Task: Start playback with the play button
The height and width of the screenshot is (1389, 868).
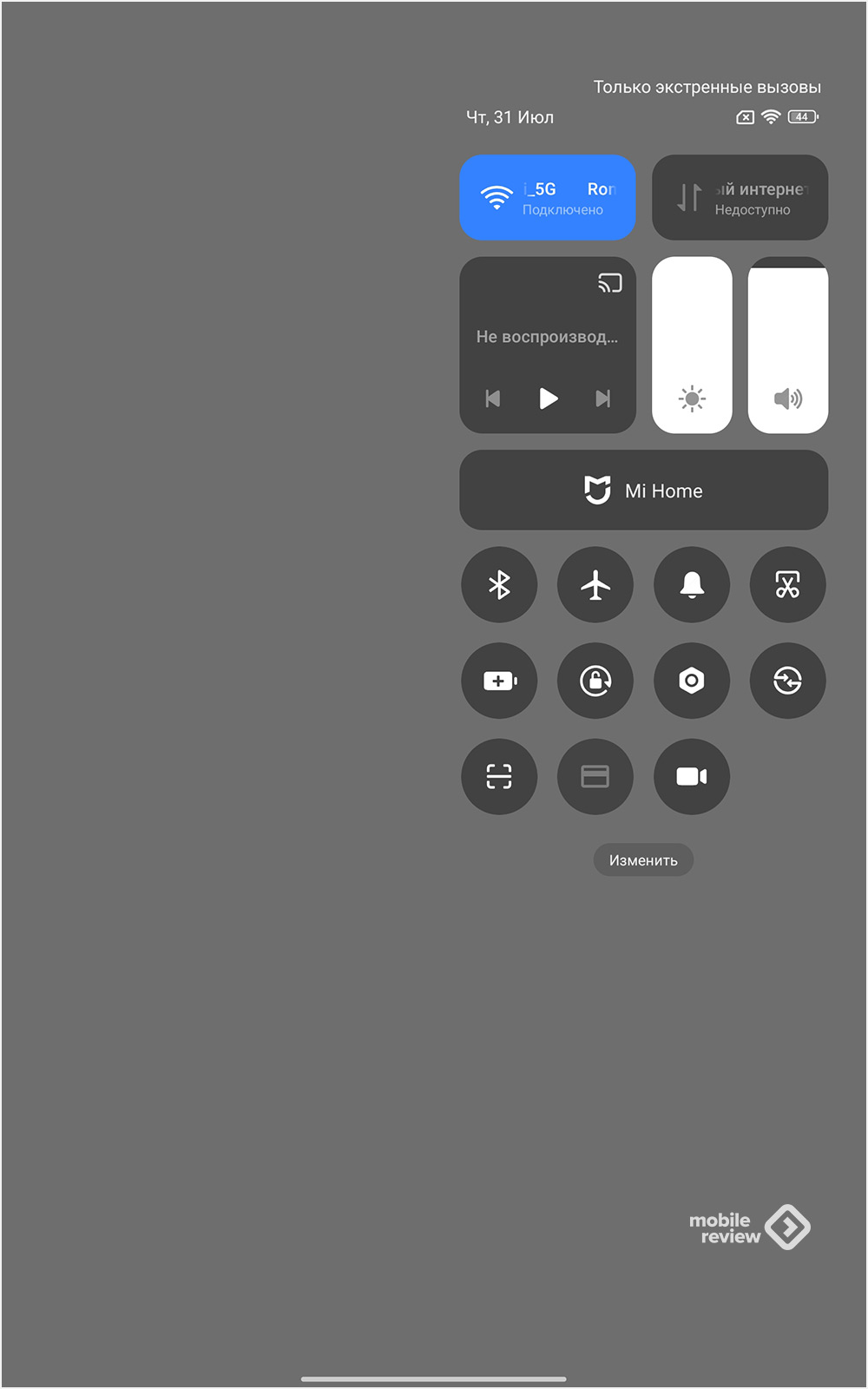Action: tap(548, 398)
